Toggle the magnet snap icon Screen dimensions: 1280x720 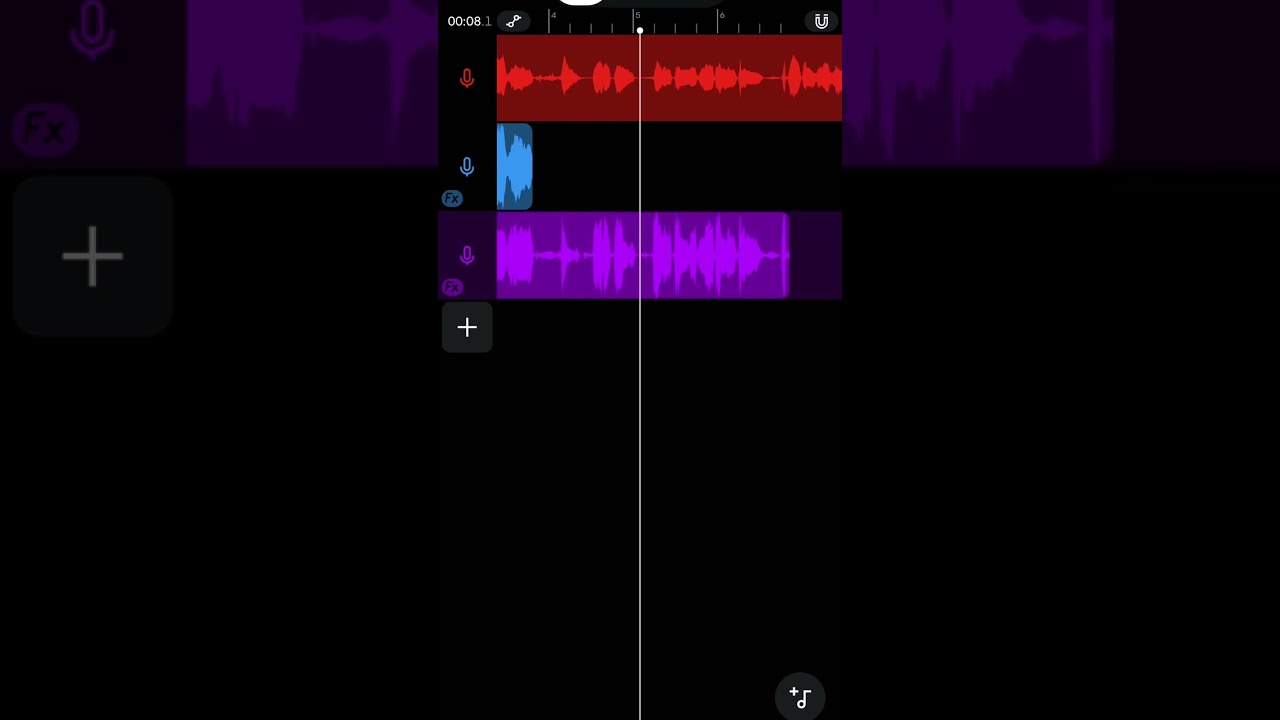point(821,21)
